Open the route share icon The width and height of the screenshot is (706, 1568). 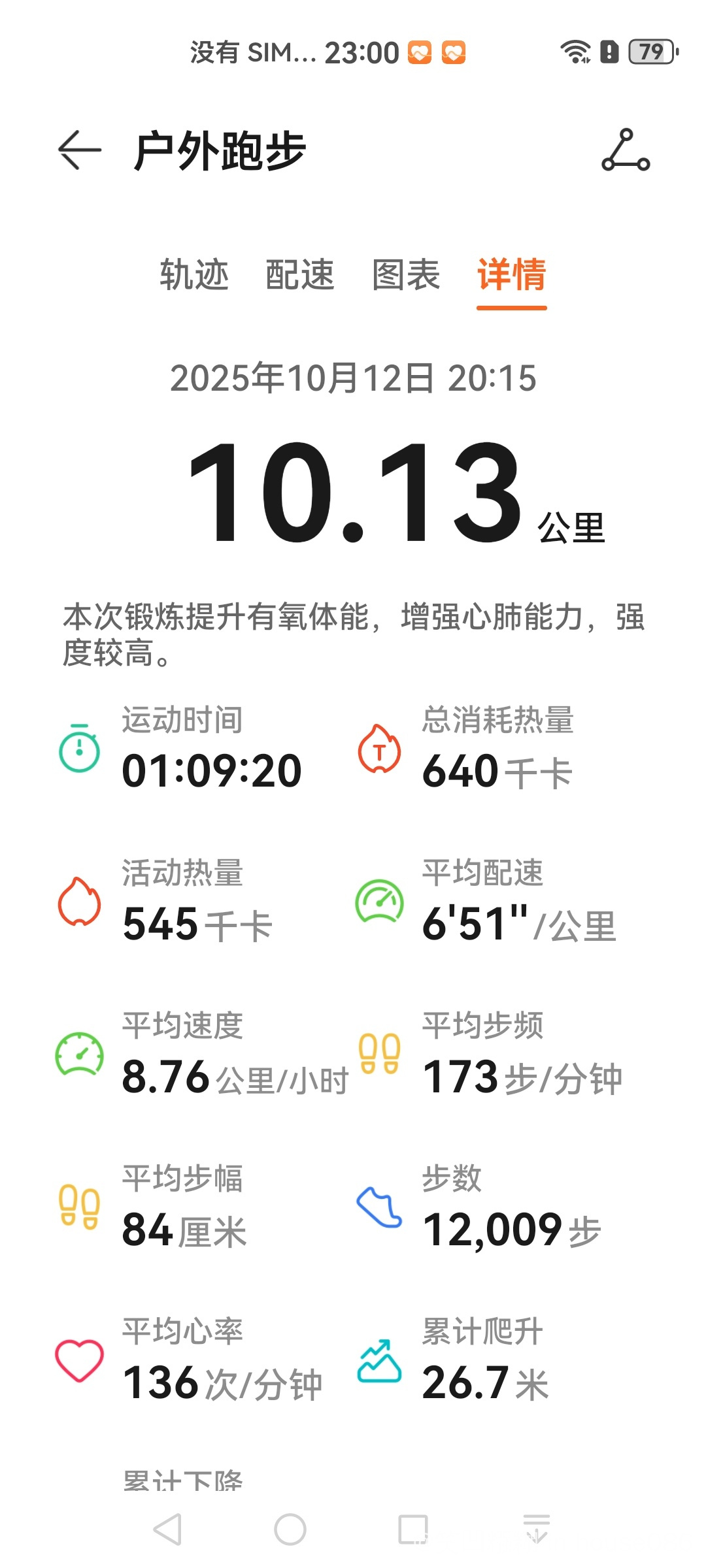[626, 150]
